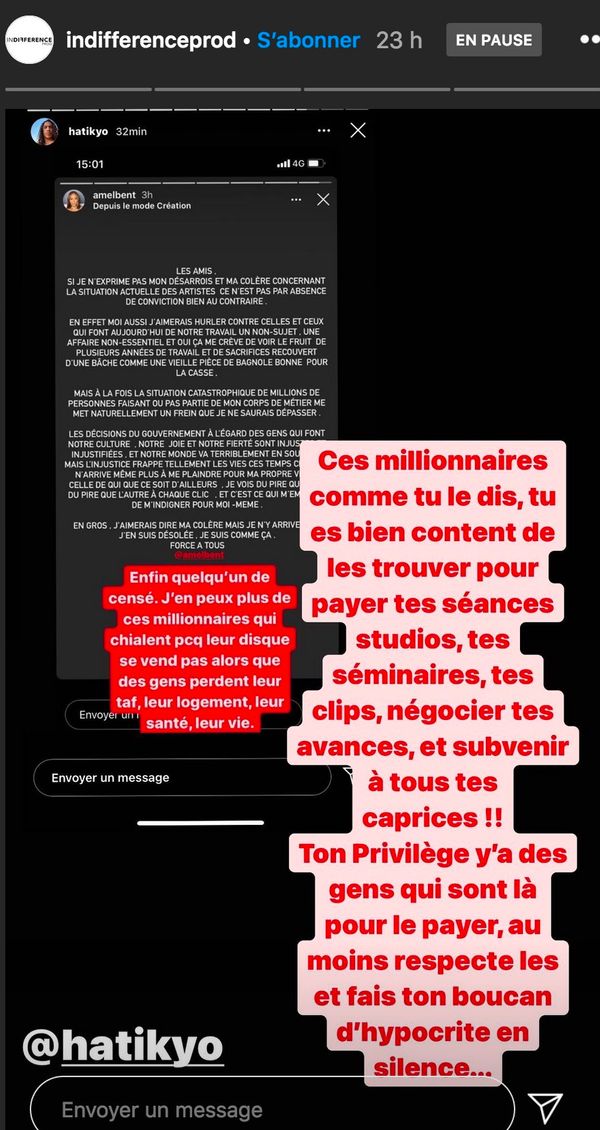Open the indifferenceprod username link
The height and width of the screenshot is (1130, 600).
point(150,41)
